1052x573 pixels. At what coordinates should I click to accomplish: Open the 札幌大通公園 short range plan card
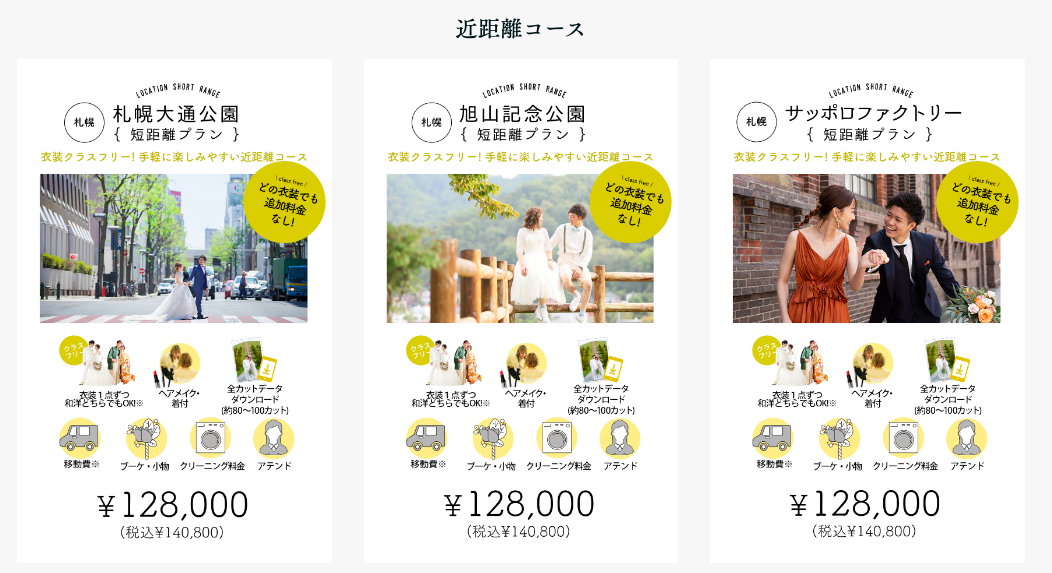[174, 310]
